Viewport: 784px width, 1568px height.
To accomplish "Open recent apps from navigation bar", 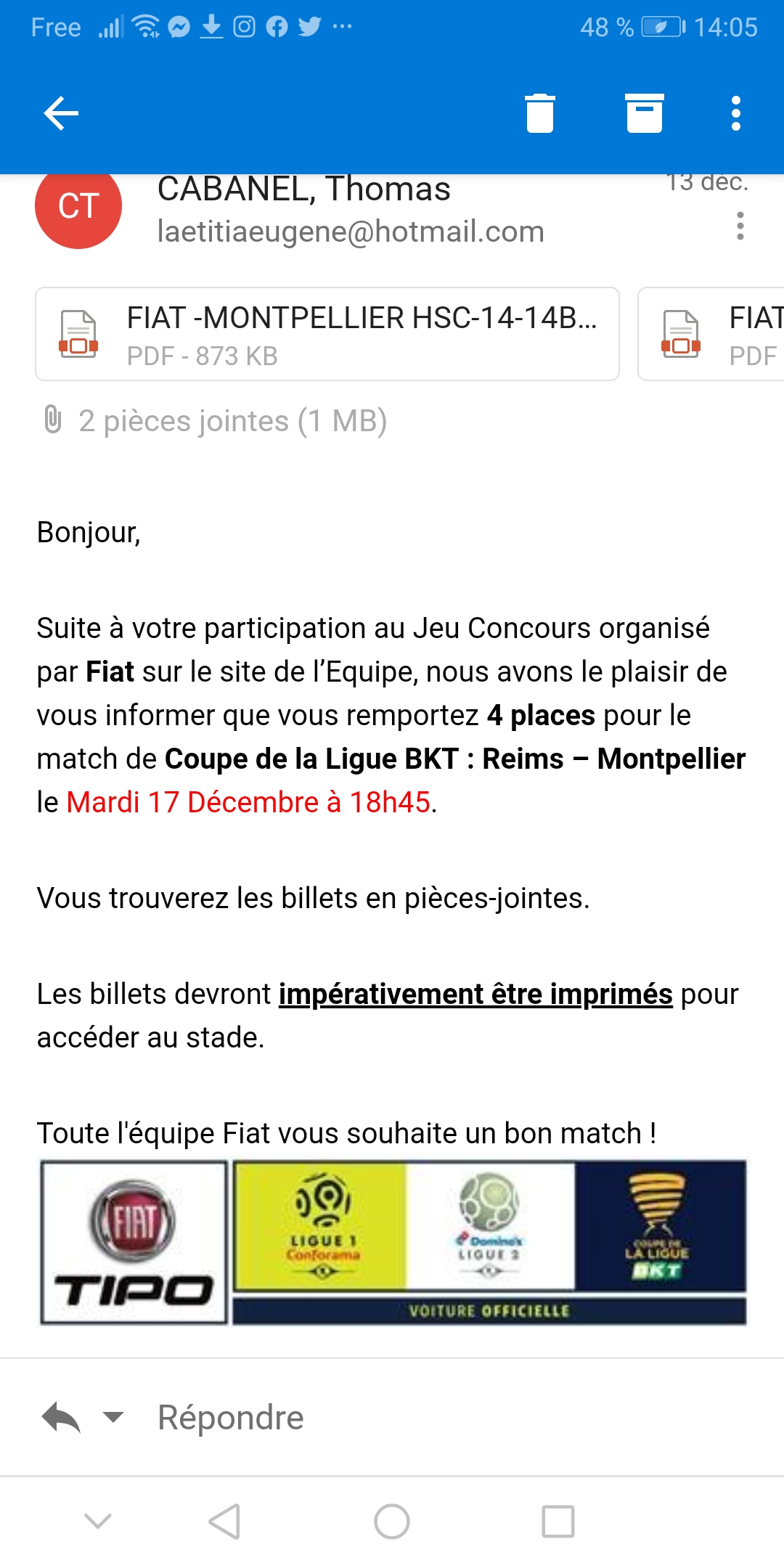I will click(558, 1522).
